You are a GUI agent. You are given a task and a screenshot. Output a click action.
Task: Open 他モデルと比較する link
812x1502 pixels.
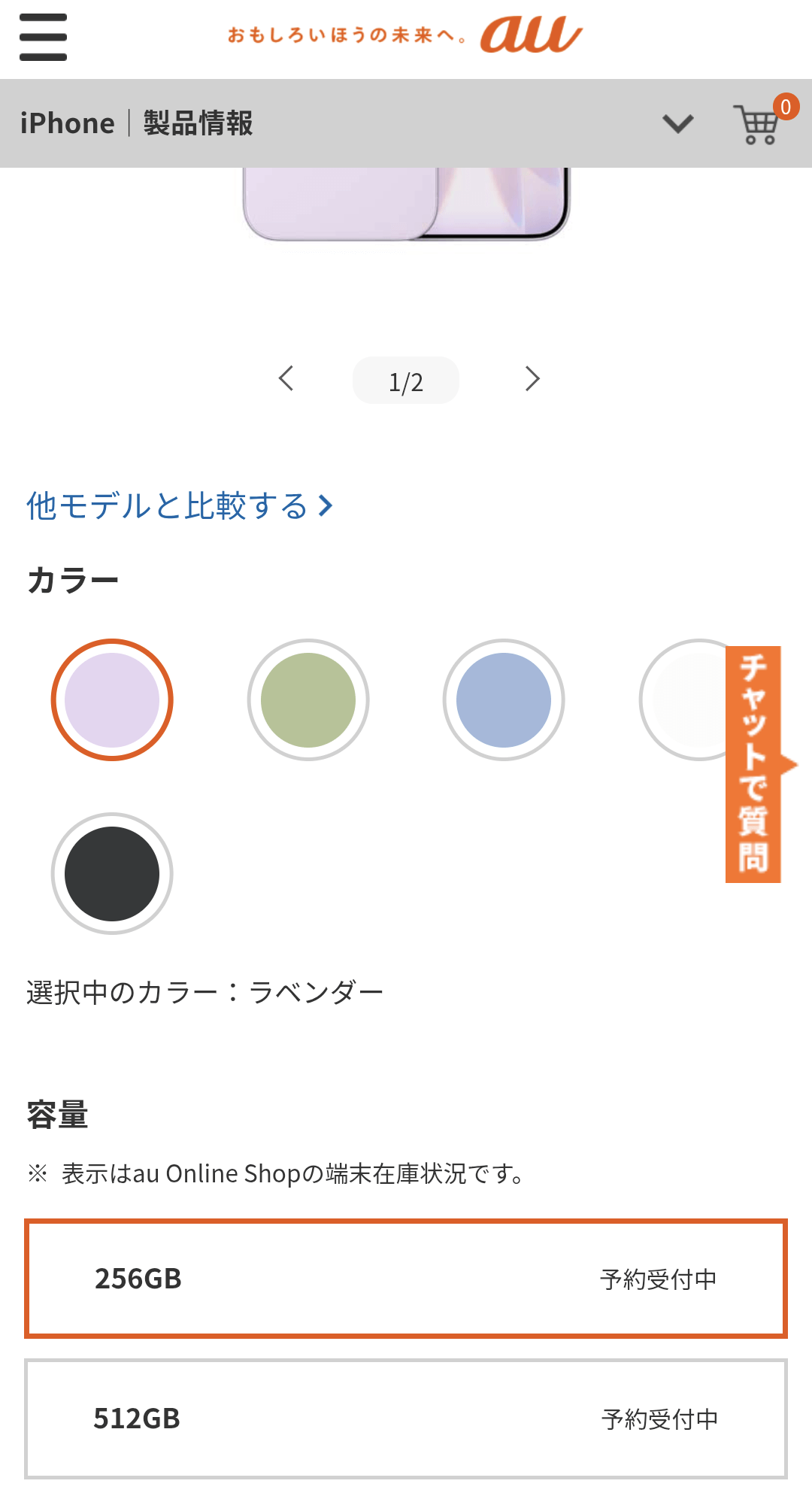pos(179,505)
